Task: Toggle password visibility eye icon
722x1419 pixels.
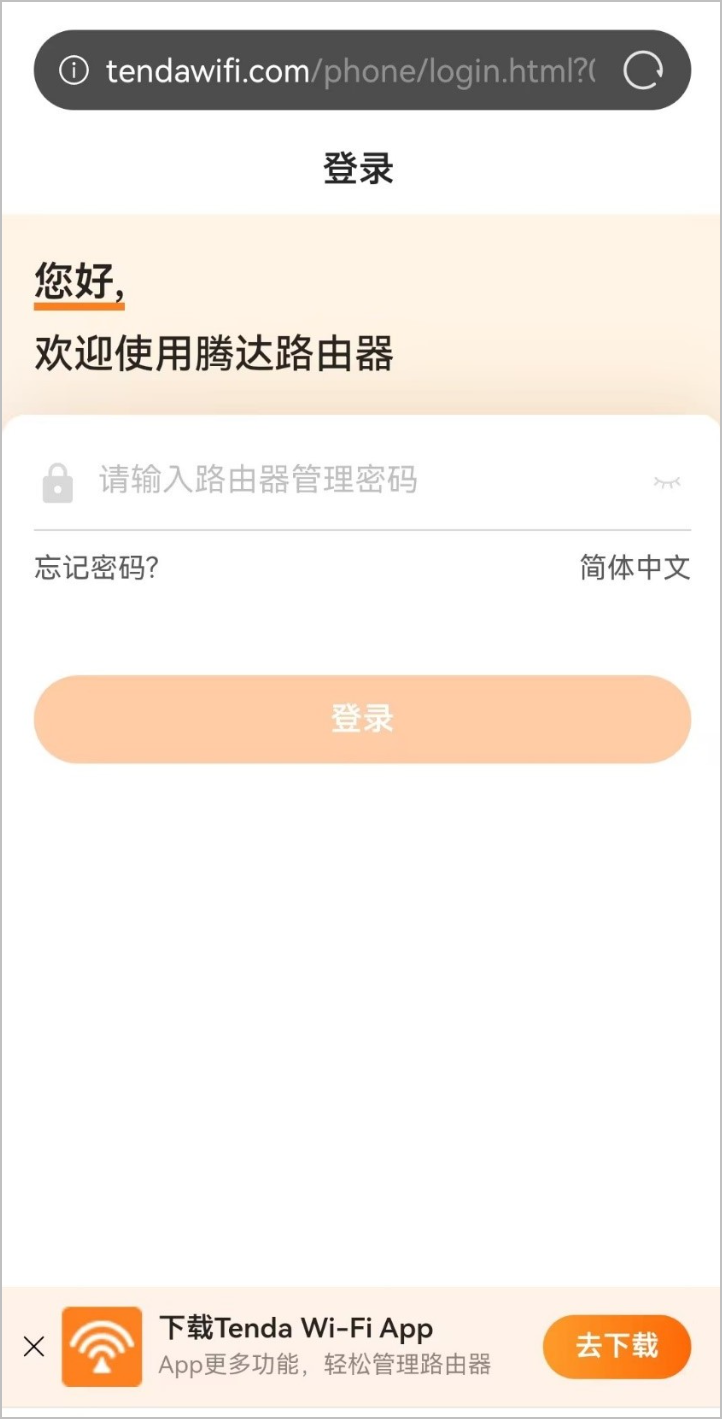Action: coord(667,482)
